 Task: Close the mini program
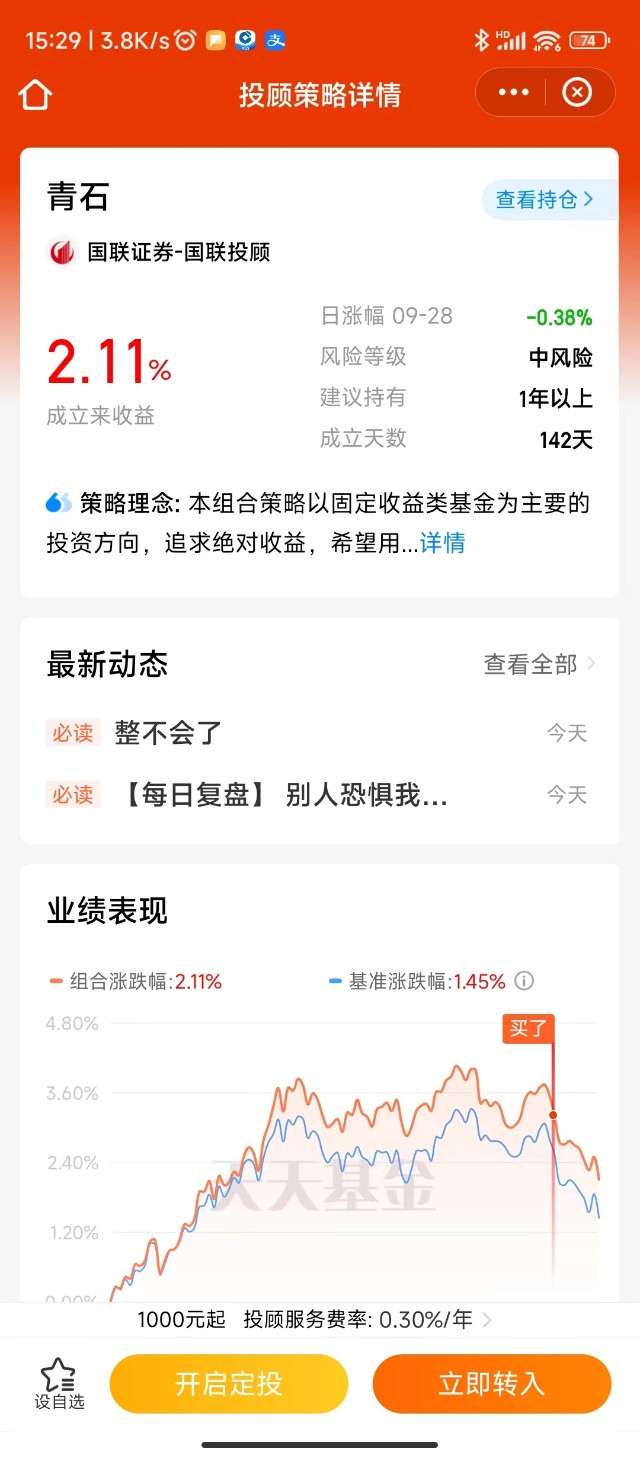[577, 93]
